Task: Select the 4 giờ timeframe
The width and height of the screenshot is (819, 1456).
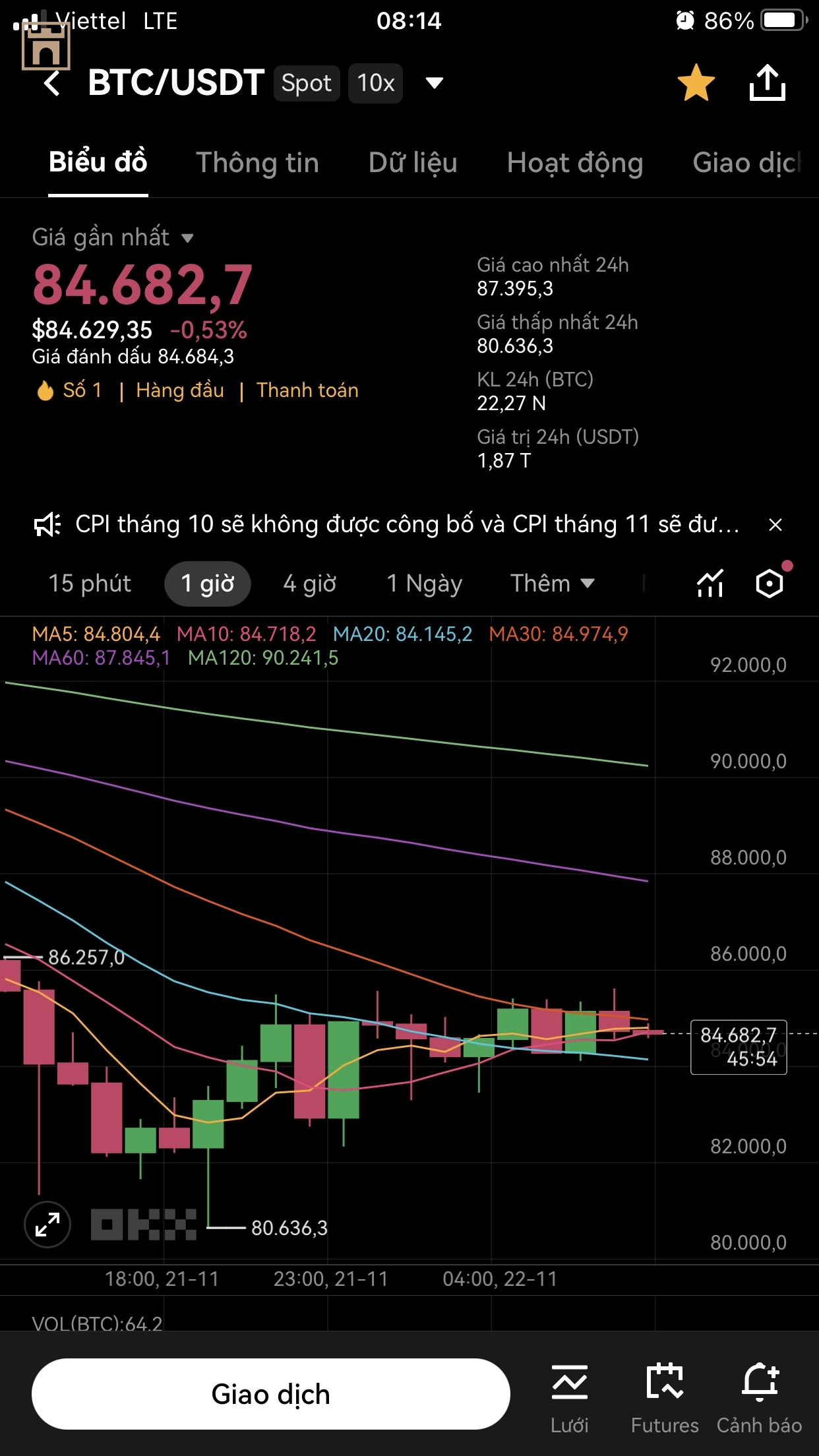Action: point(309,584)
